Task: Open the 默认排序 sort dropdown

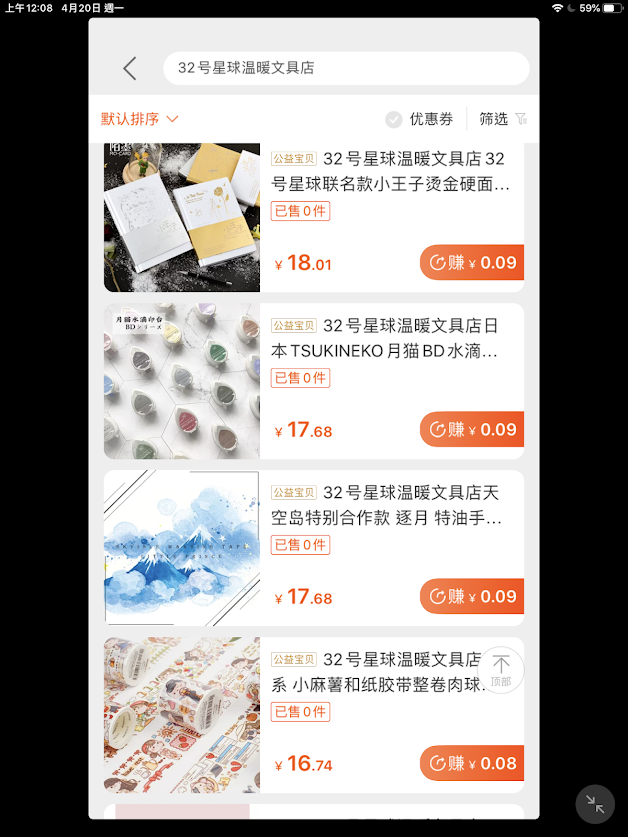Action: [x=139, y=119]
